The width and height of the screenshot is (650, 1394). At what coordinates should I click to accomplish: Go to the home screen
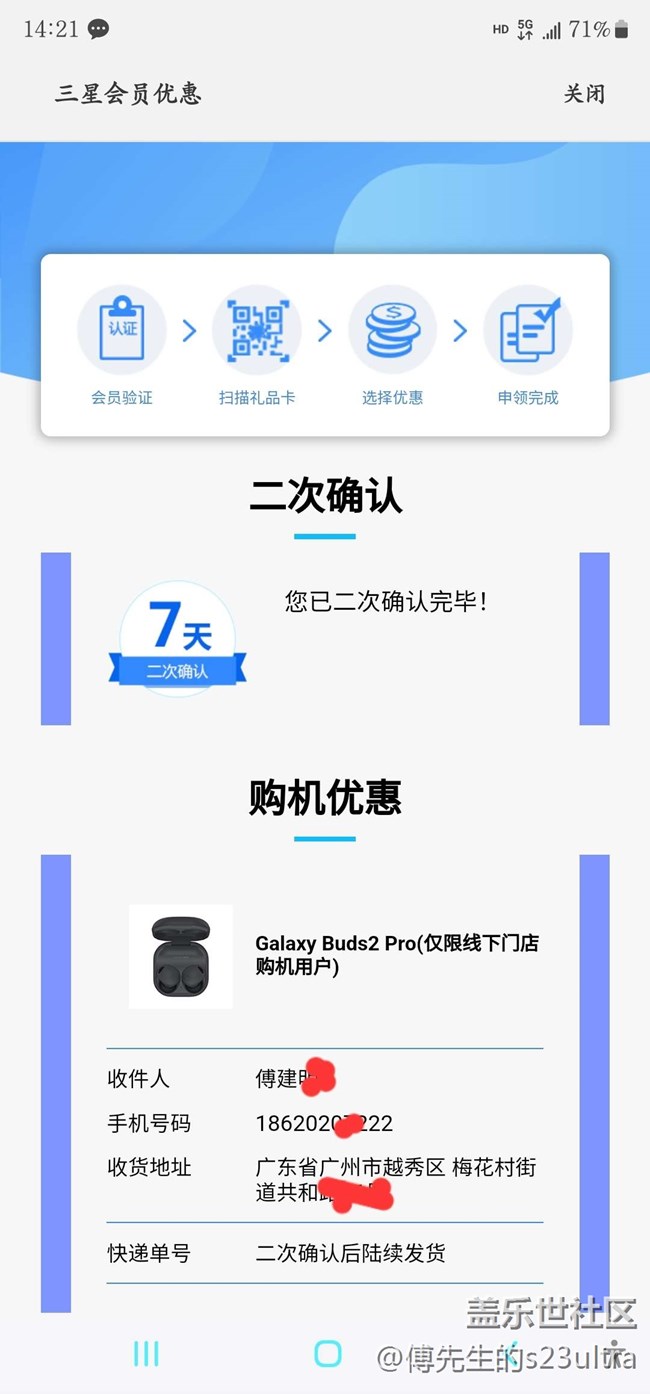click(328, 1353)
